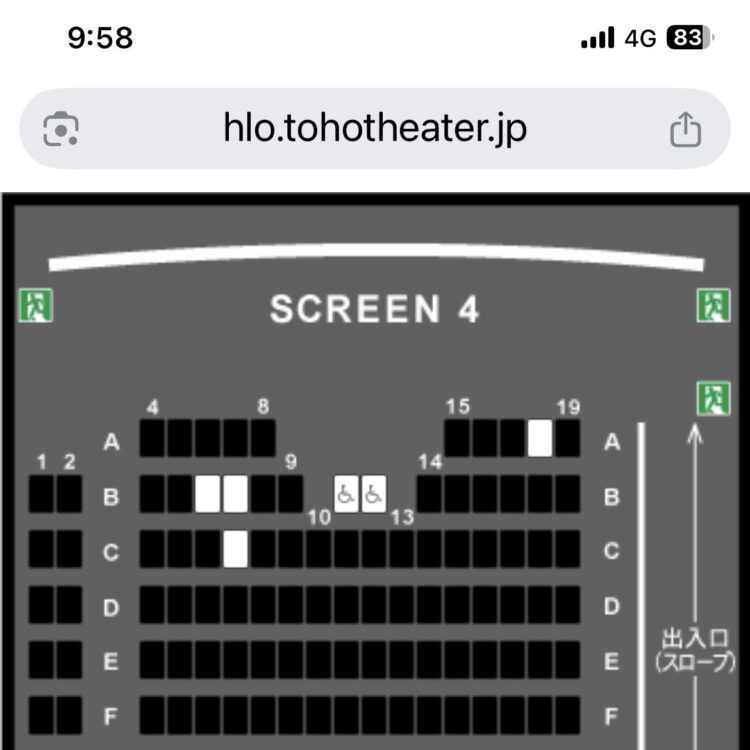Share this page from the browser
Viewport: 750px width, 750px height.
point(685,129)
